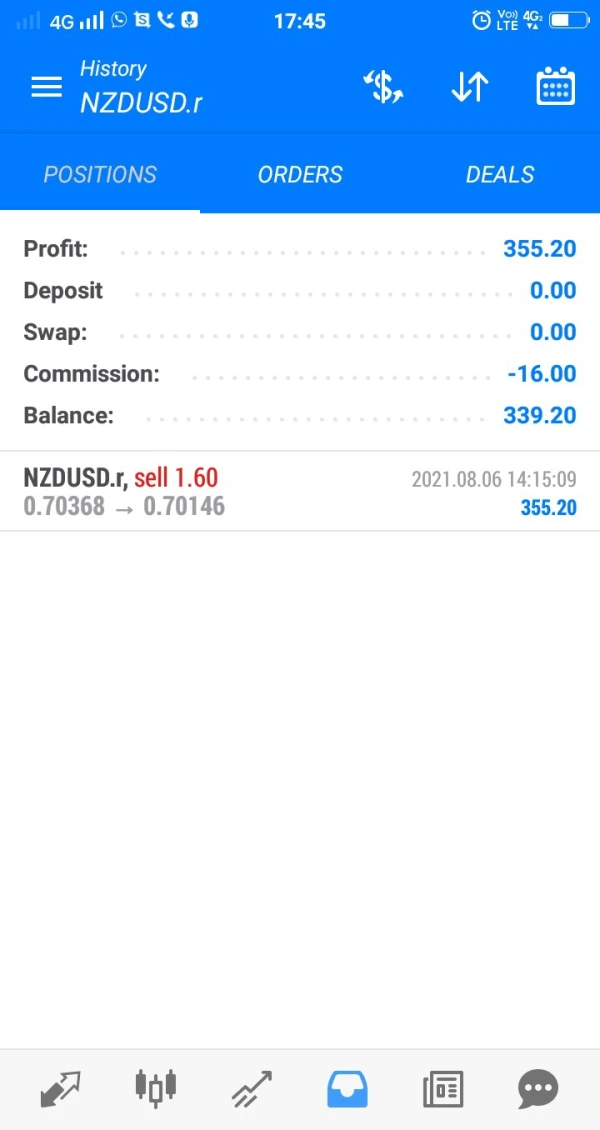Select the History inbox tab
This screenshot has width=600, height=1130.
348,1088
